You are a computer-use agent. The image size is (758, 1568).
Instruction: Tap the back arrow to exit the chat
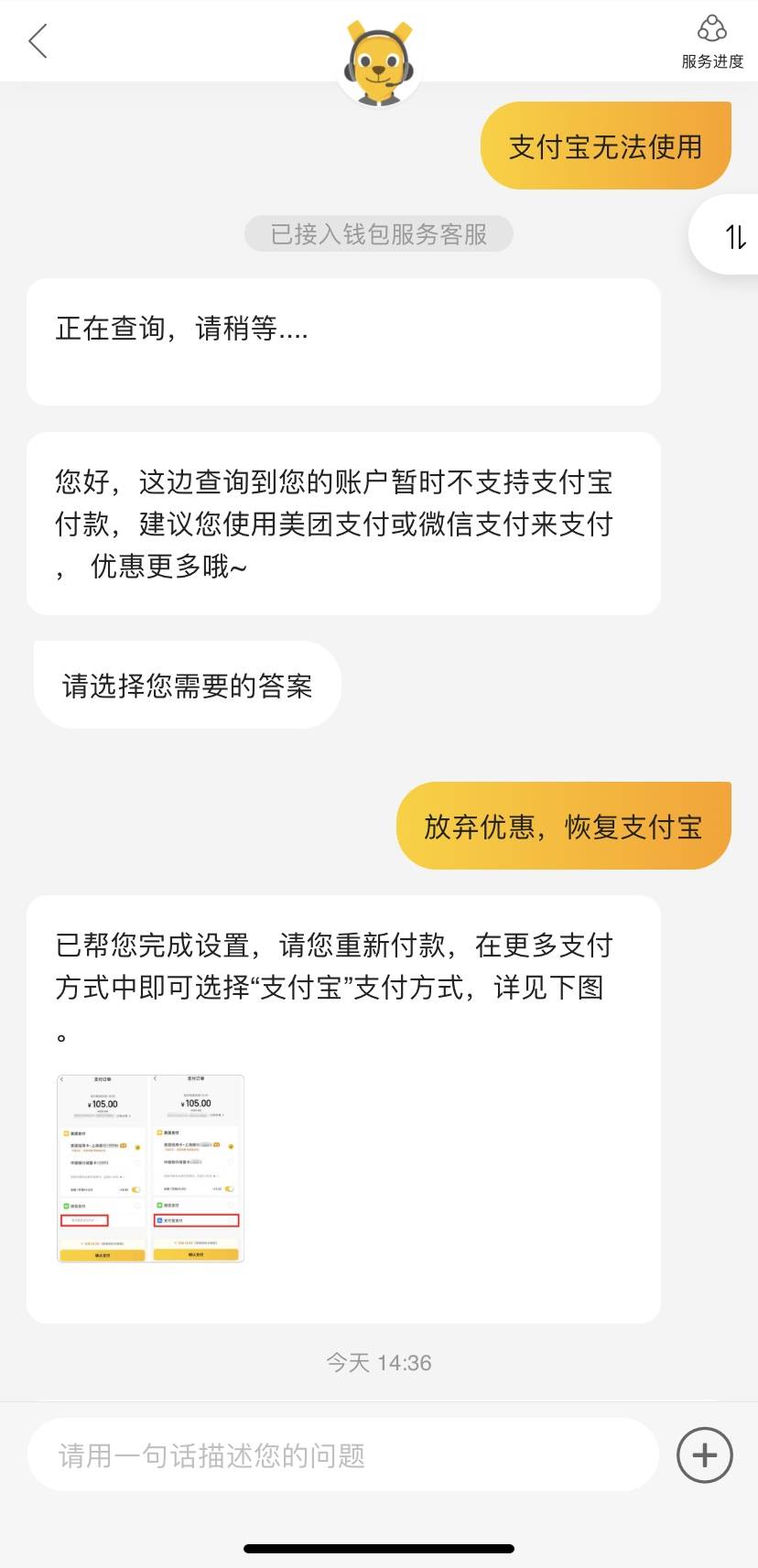pos(38,41)
